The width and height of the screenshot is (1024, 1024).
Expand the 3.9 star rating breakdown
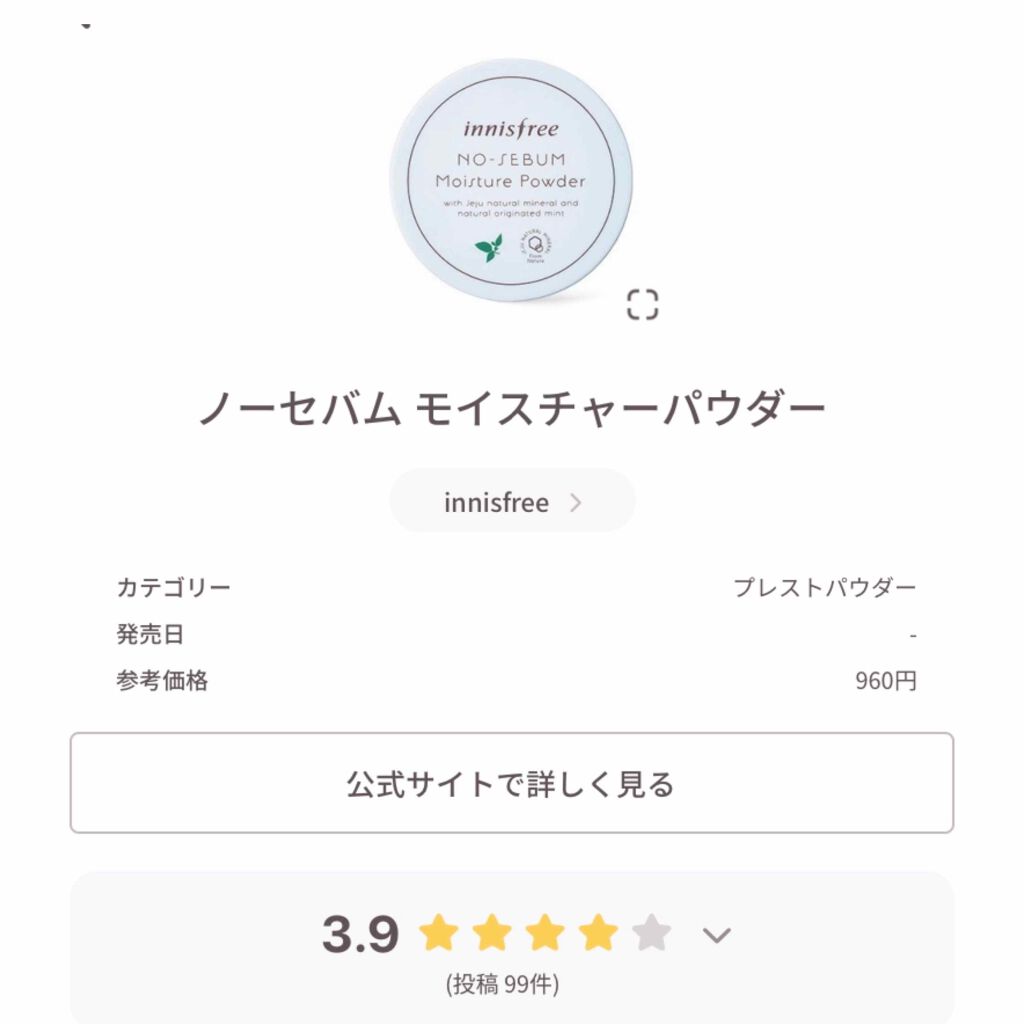(716, 935)
